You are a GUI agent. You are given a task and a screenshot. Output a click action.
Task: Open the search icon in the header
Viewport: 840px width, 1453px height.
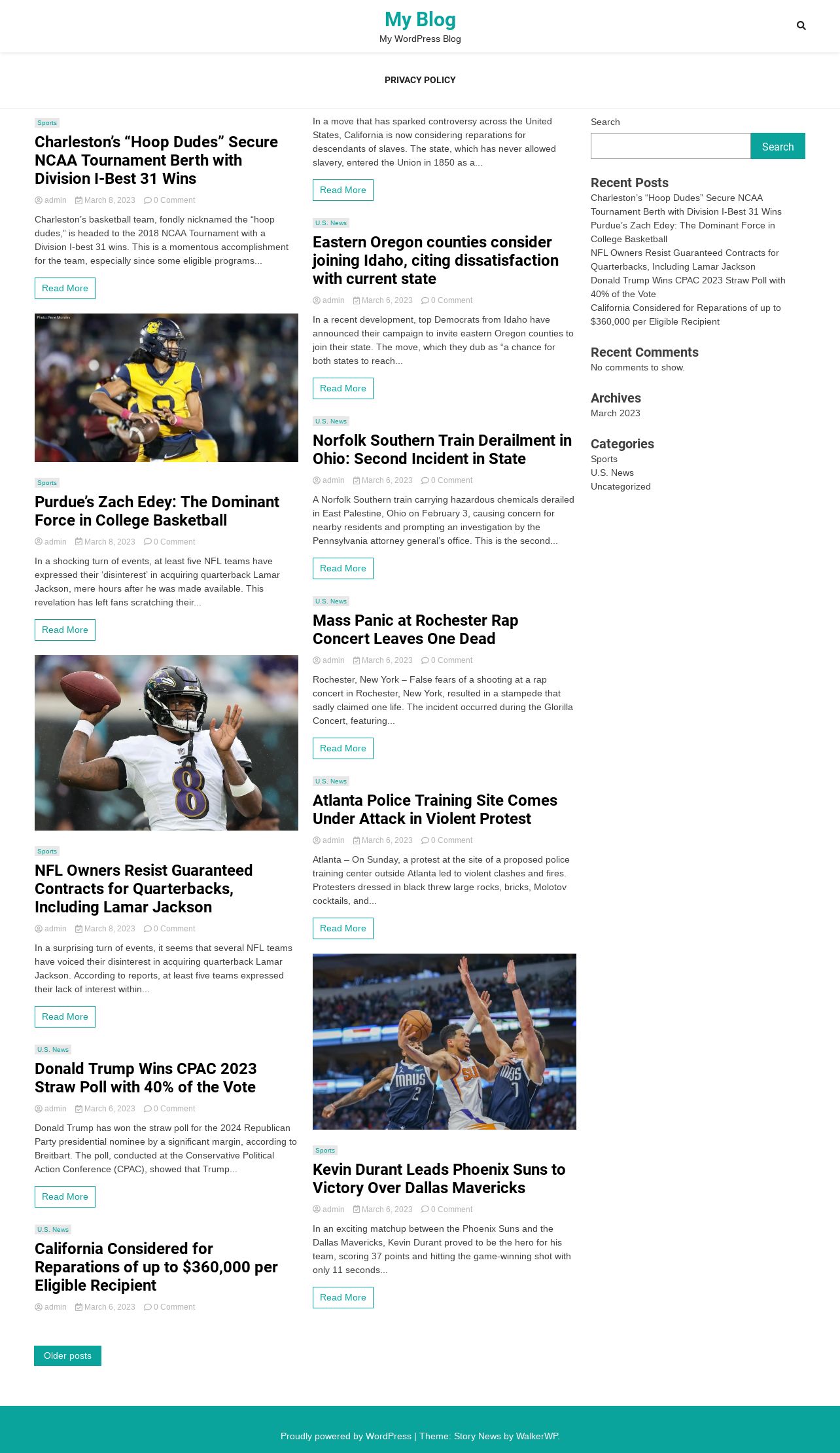pyautogui.click(x=801, y=26)
